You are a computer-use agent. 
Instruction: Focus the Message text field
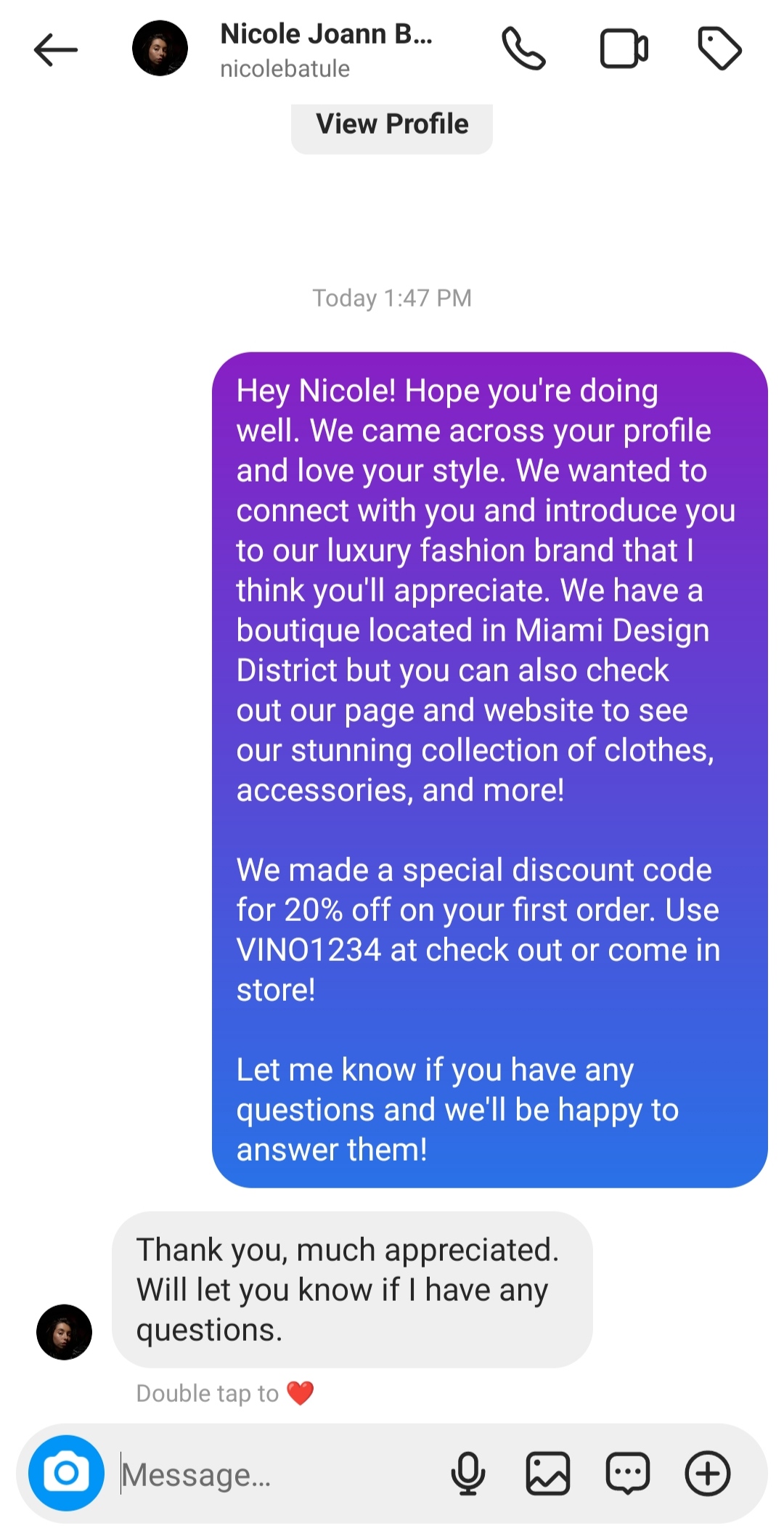tap(276, 1474)
